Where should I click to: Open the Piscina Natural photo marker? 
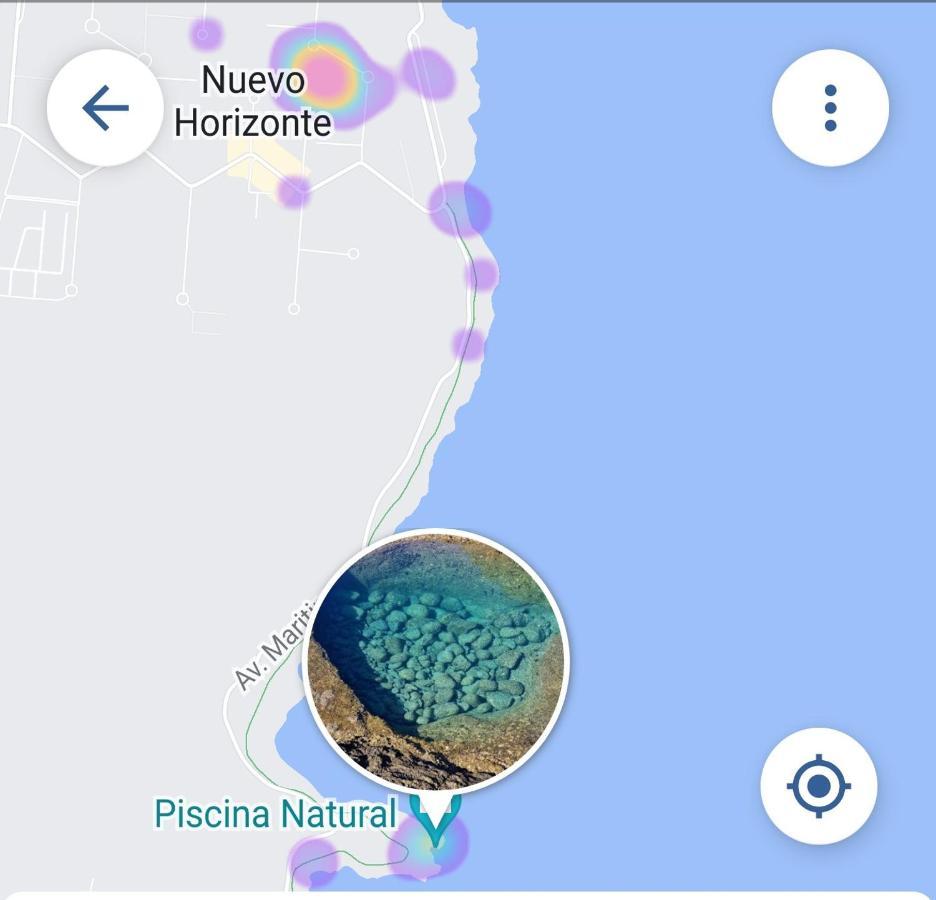[436, 661]
